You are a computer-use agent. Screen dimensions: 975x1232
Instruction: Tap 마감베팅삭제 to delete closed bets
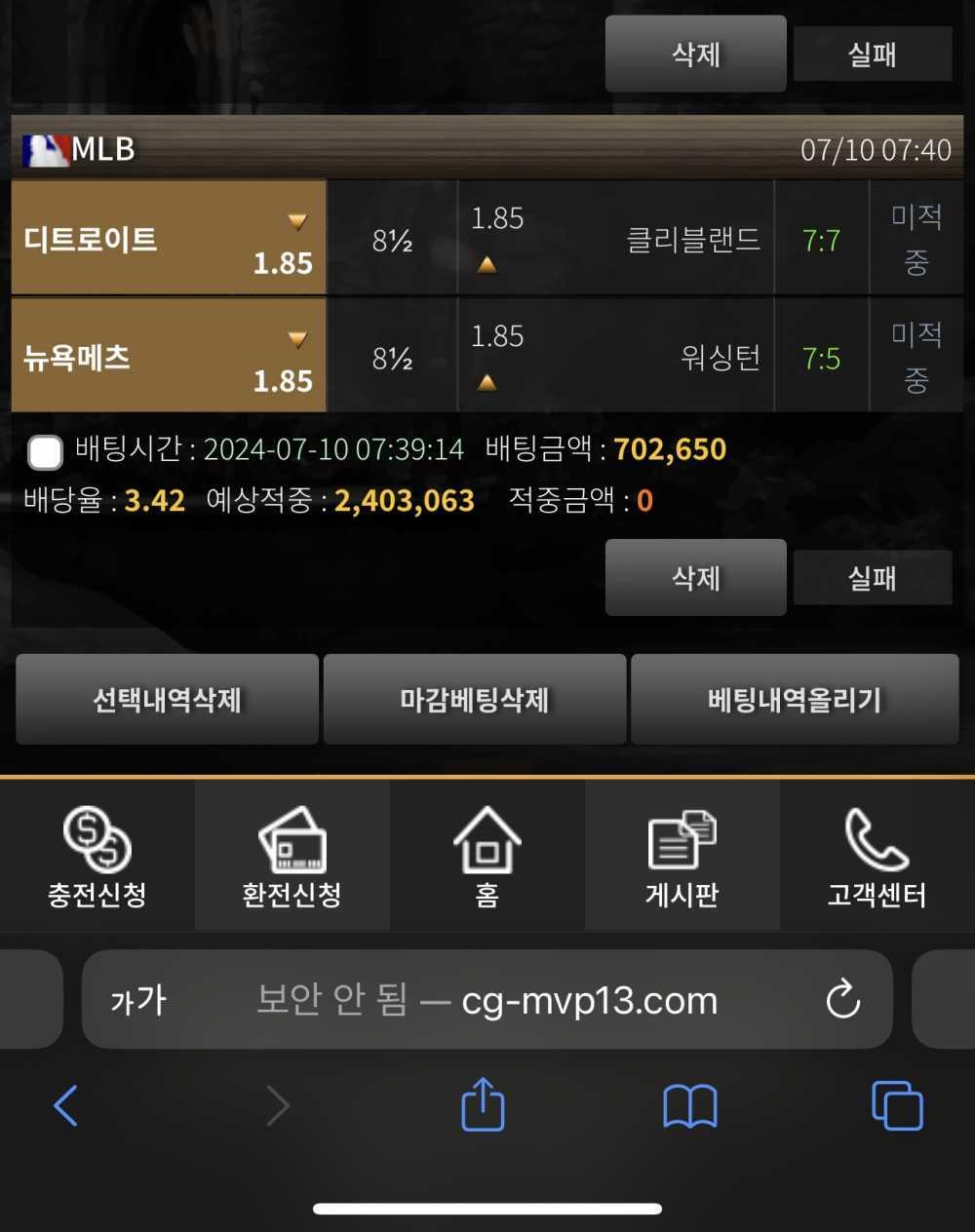coord(475,699)
